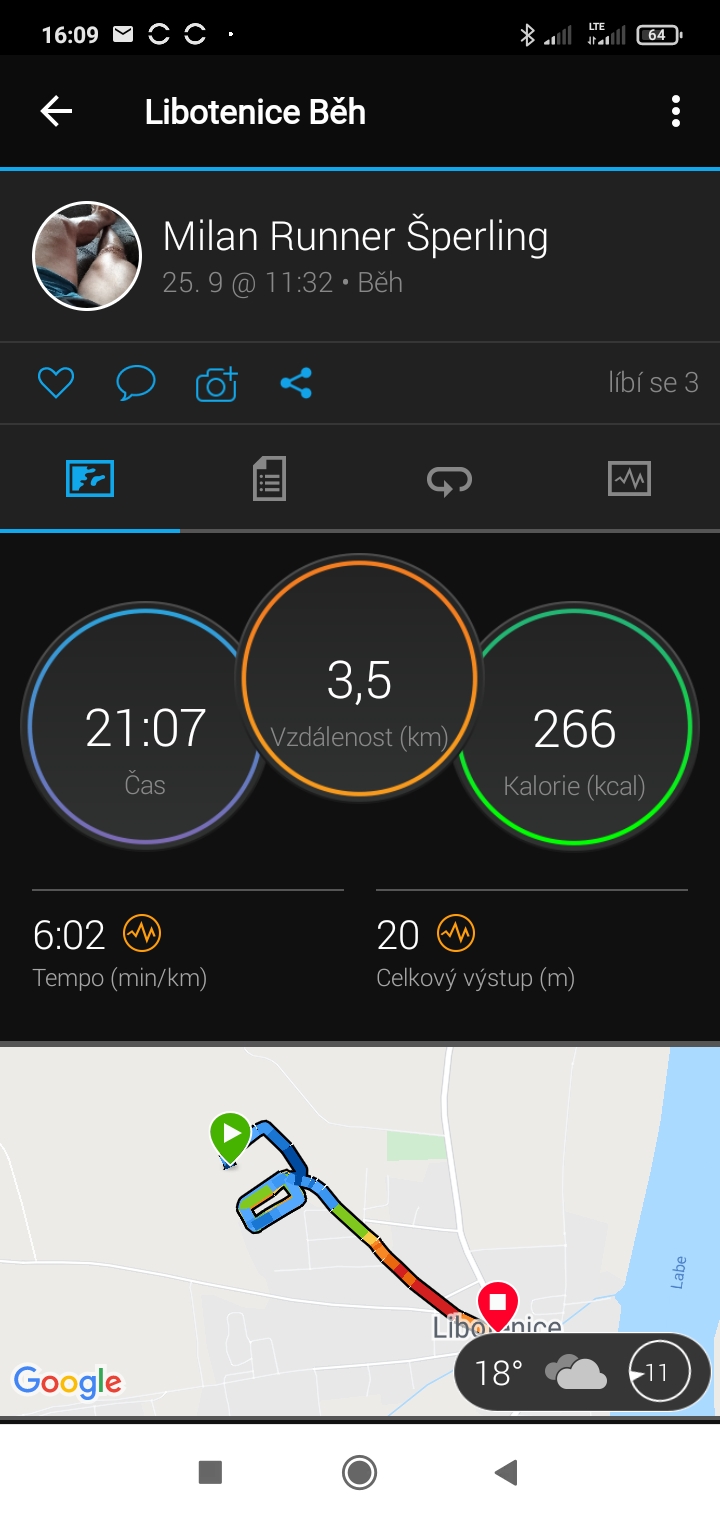This screenshot has height=1520, width=720.
Task: Tap the 18° weather widget
Action: [x=582, y=1372]
